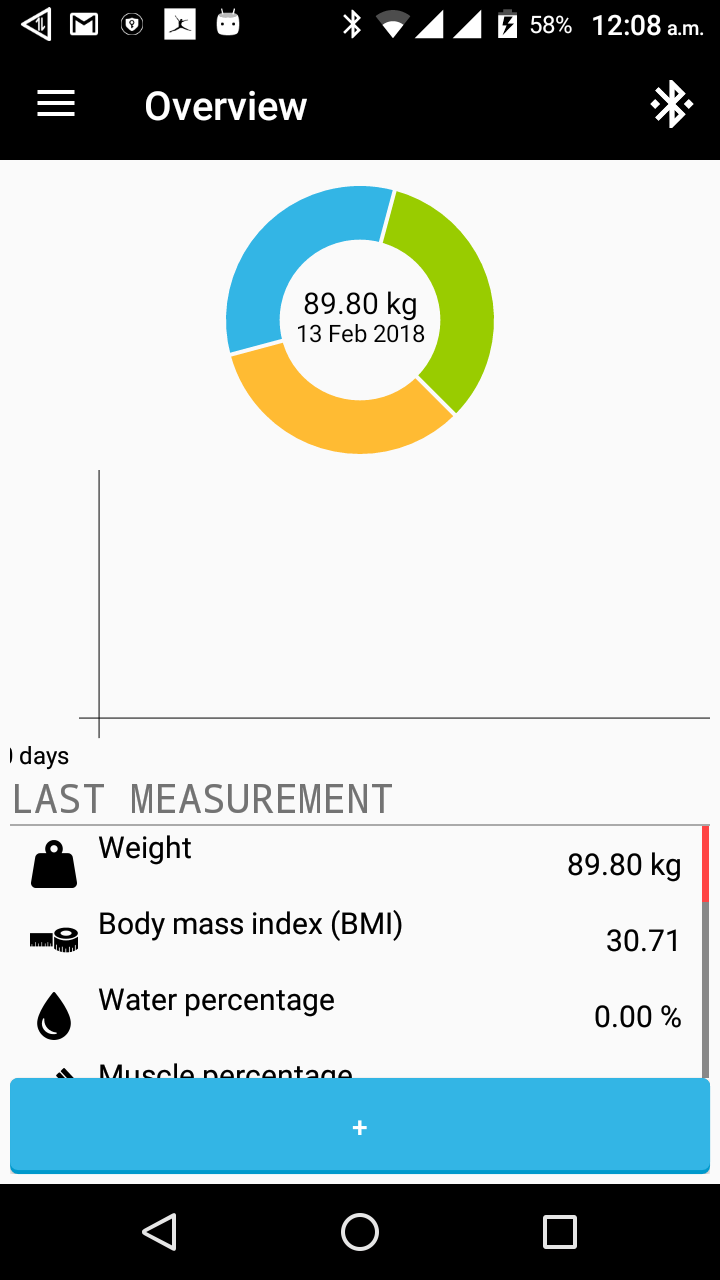Tap the Body mass index 30.71 value
Image resolution: width=720 pixels, height=1280 pixels.
640,940
